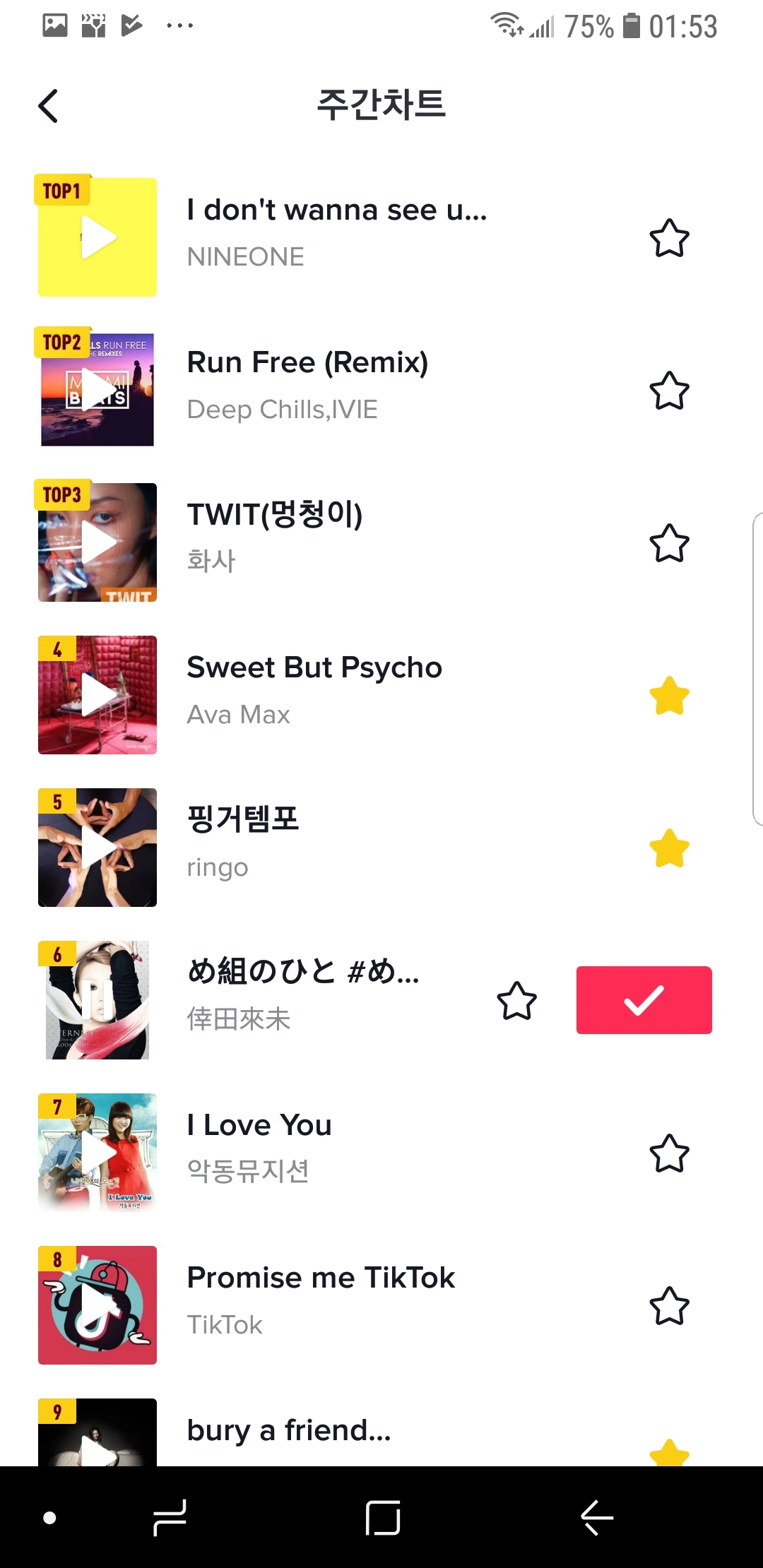Image resolution: width=763 pixels, height=1568 pixels.
Task: Play Promise me TikTok preview
Action: 97,1305
